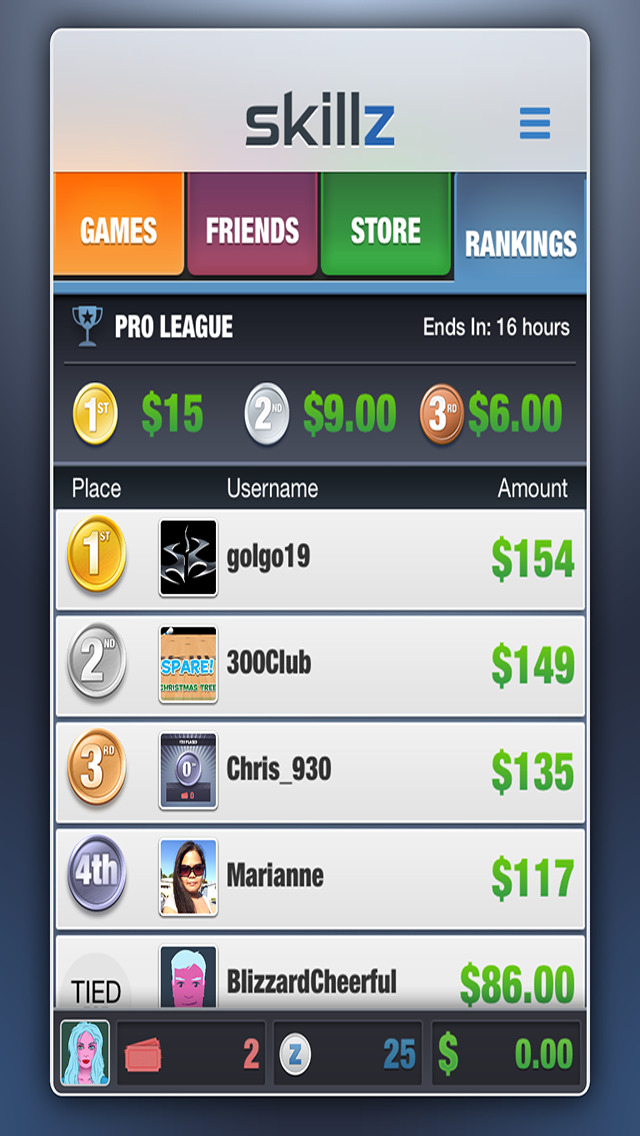Open the ticket balance
The image size is (640, 1136).
click(191, 1053)
